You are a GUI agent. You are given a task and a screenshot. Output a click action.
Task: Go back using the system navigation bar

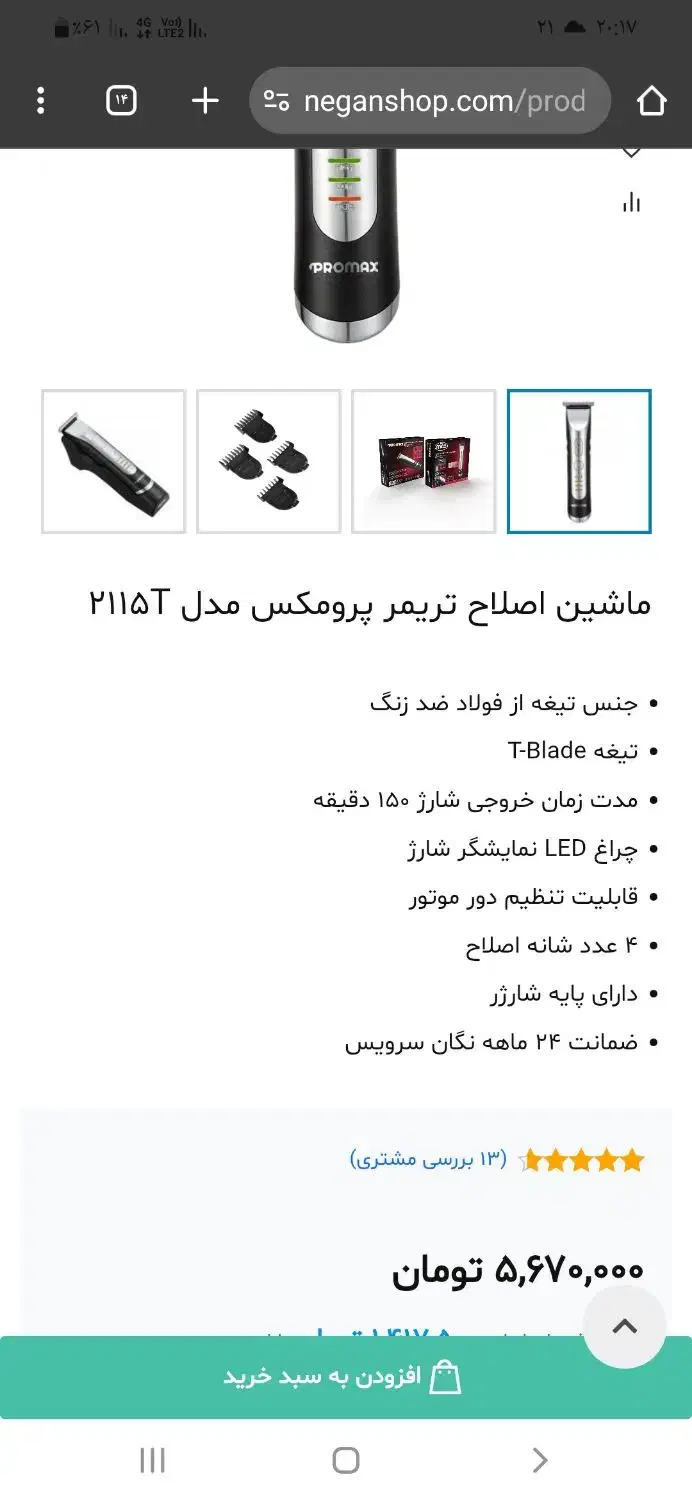[540, 1461]
